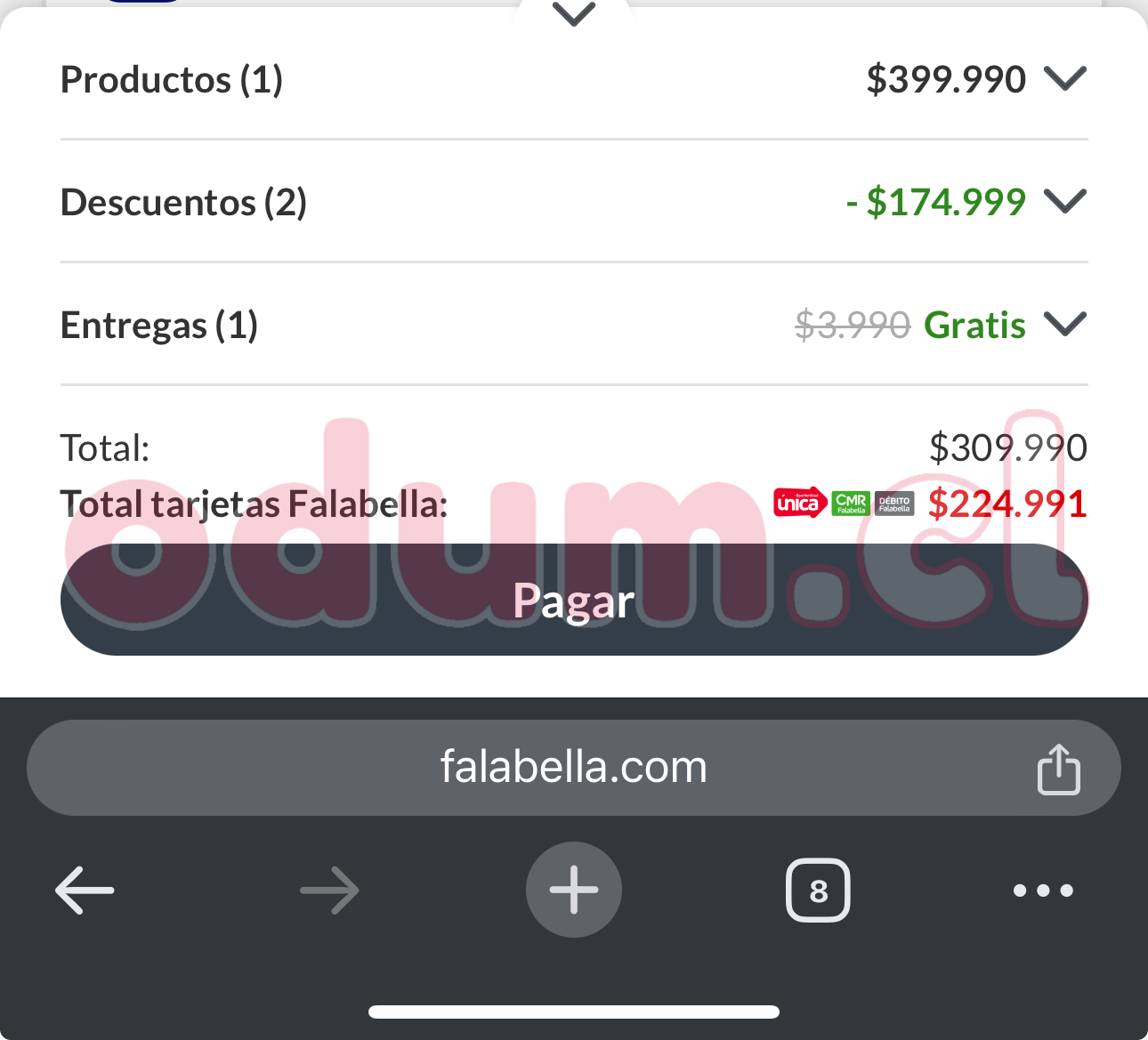Open the browser's three-dot menu
This screenshot has height=1040, width=1148.
1043,890
